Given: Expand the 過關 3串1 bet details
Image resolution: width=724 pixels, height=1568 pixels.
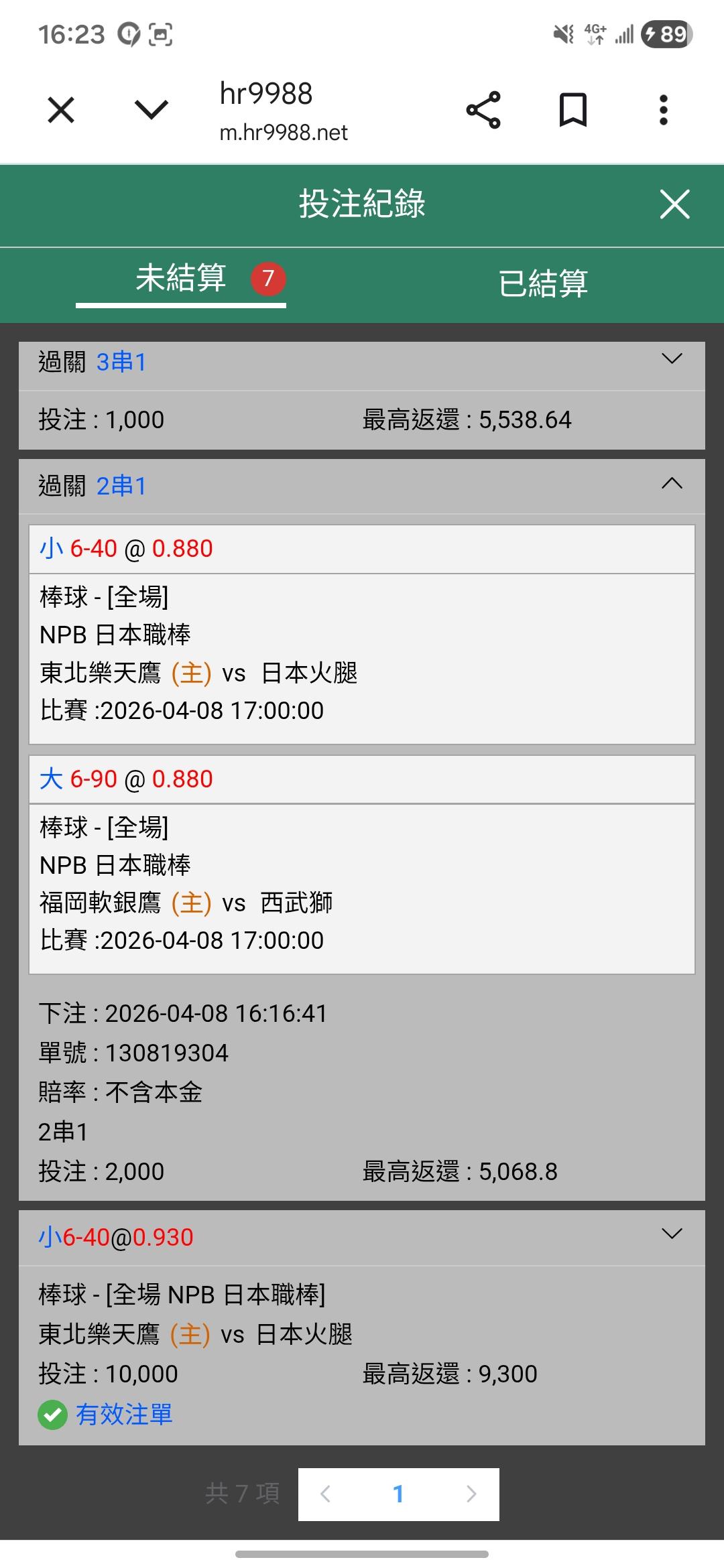Looking at the screenshot, I should [x=672, y=359].
